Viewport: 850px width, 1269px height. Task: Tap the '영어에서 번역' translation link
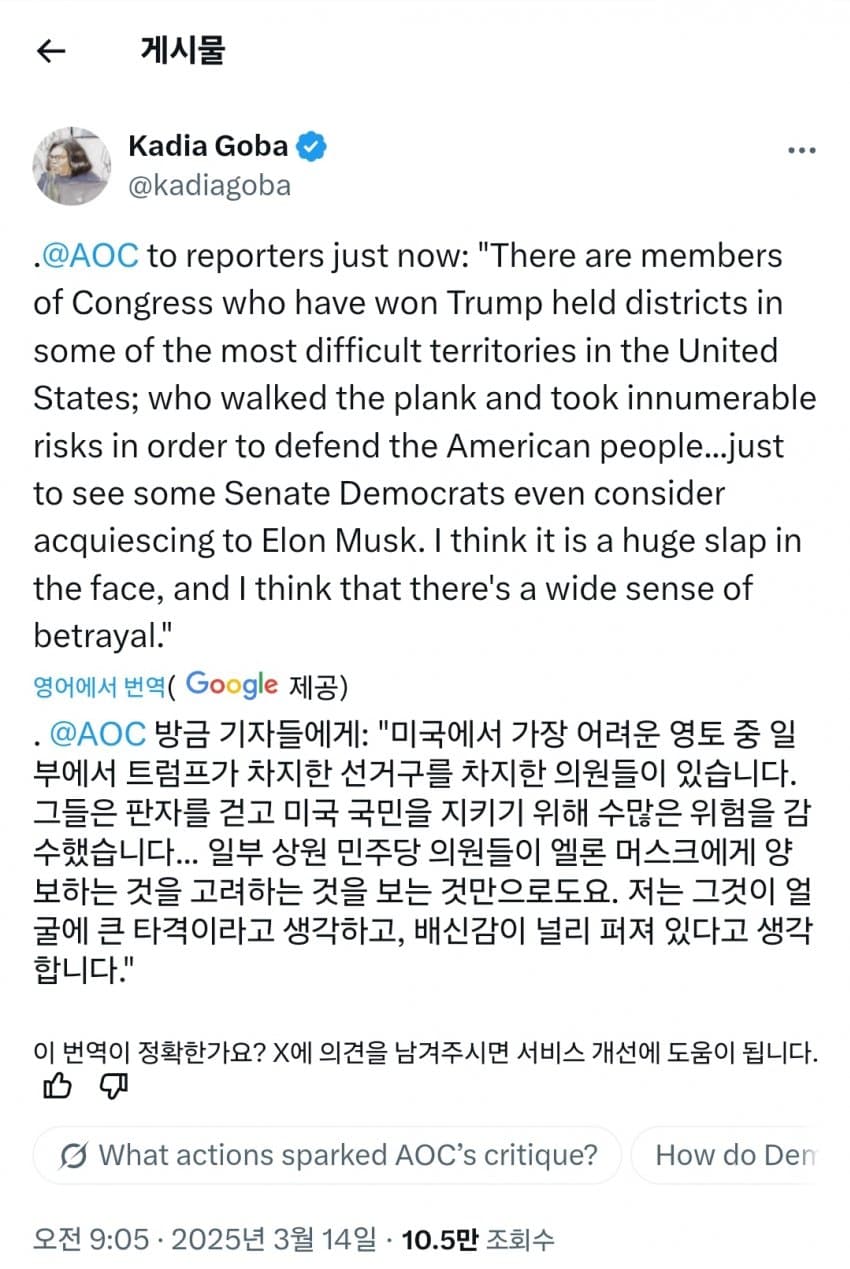click(99, 686)
